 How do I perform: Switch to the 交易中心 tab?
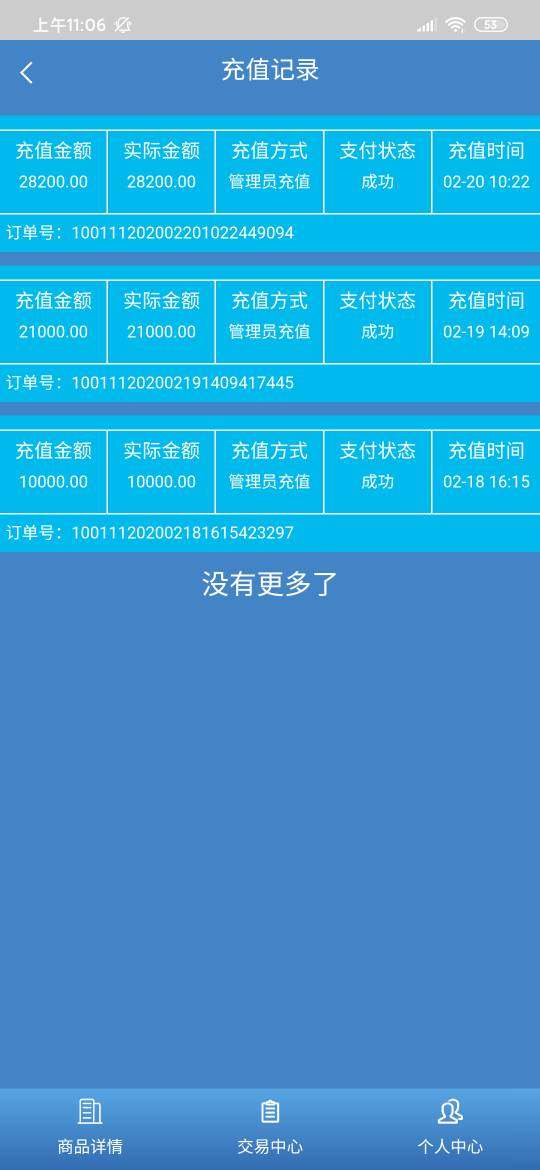click(270, 1127)
